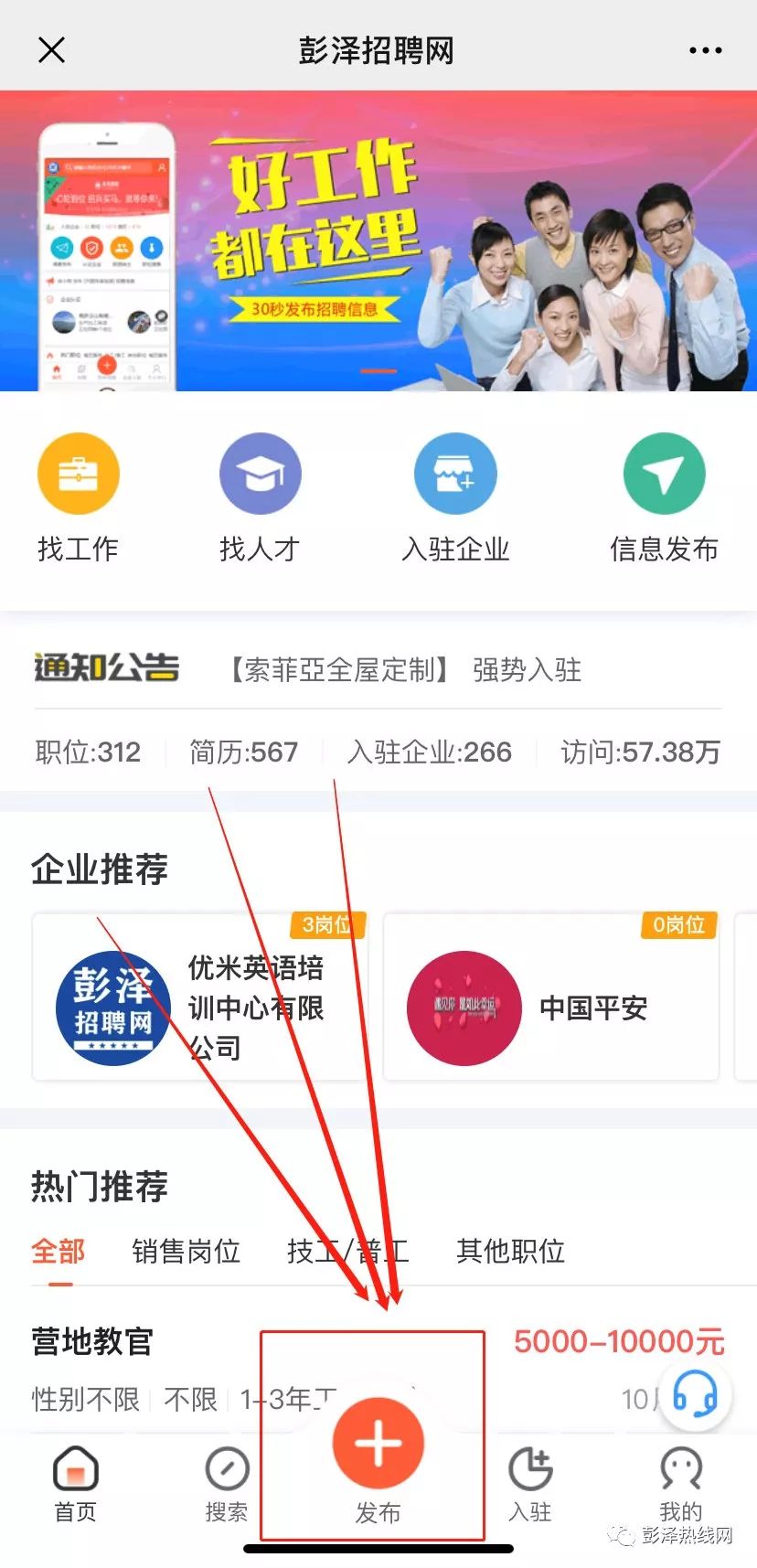Switch to the 其他职位 tab
The width and height of the screenshot is (757, 1568).
[510, 1251]
